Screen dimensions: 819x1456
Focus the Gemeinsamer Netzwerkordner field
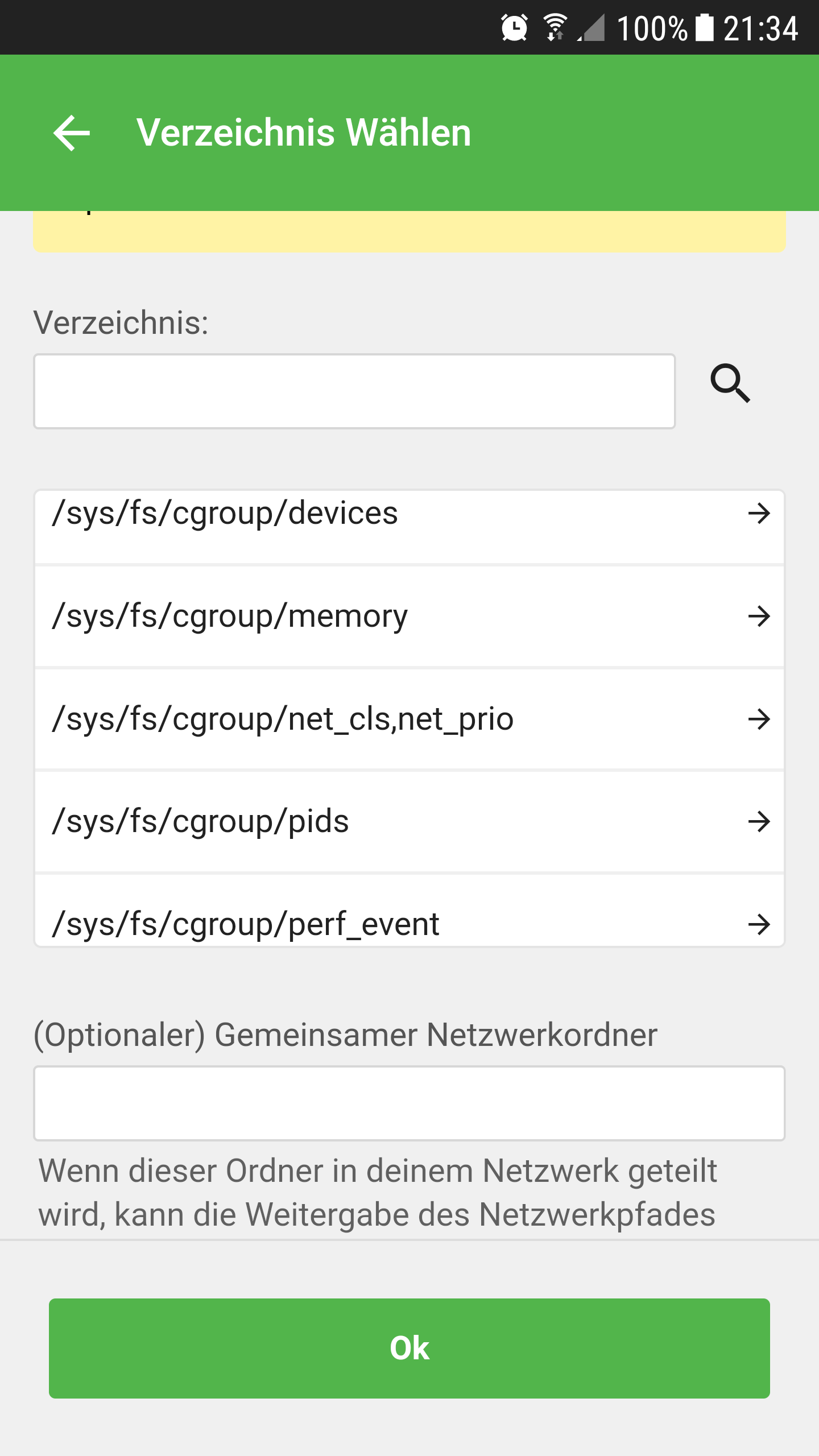(x=409, y=1103)
